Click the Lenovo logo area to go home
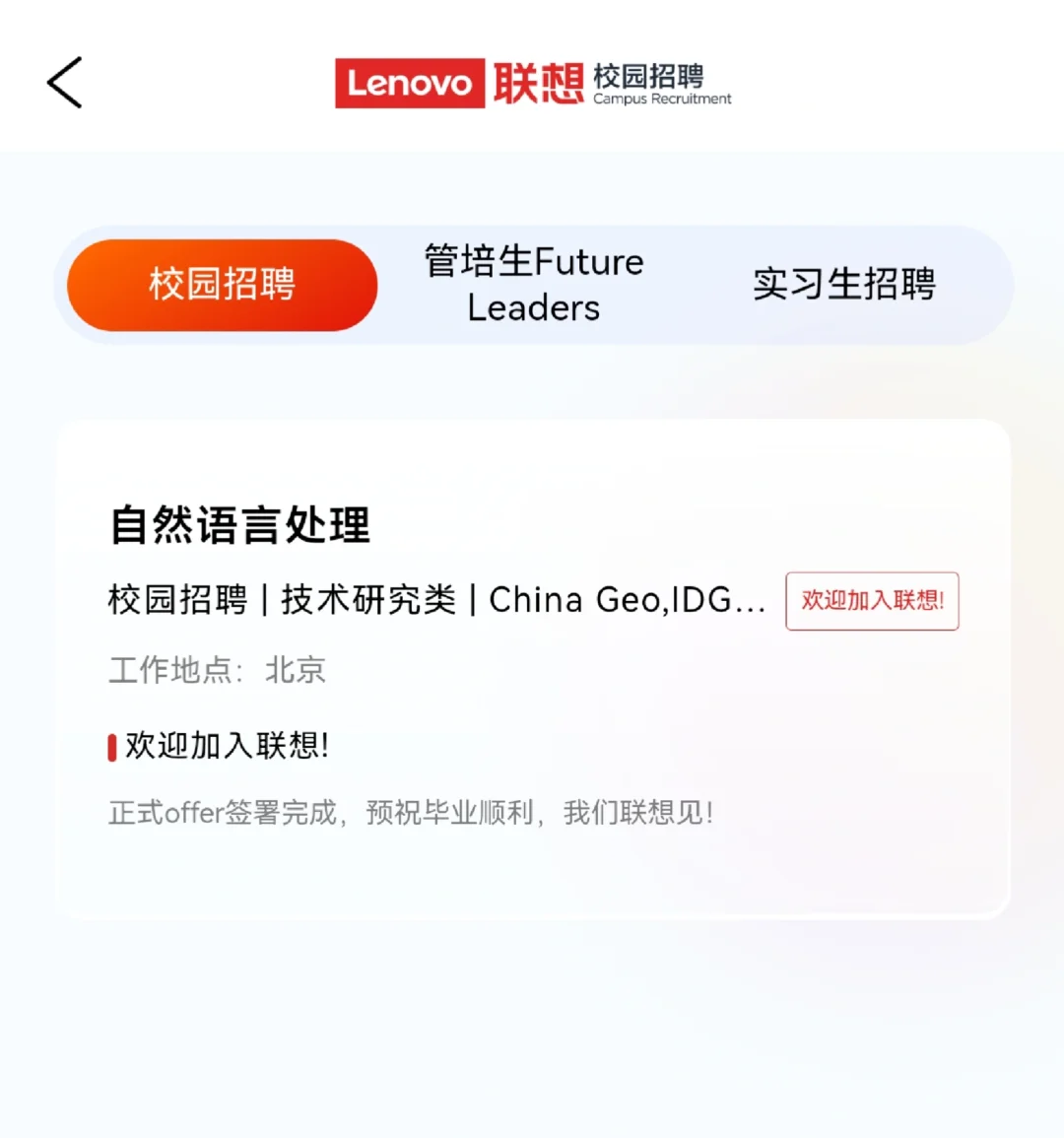The width and height of the screenshot is (1064, 1138). coord(410,84)
